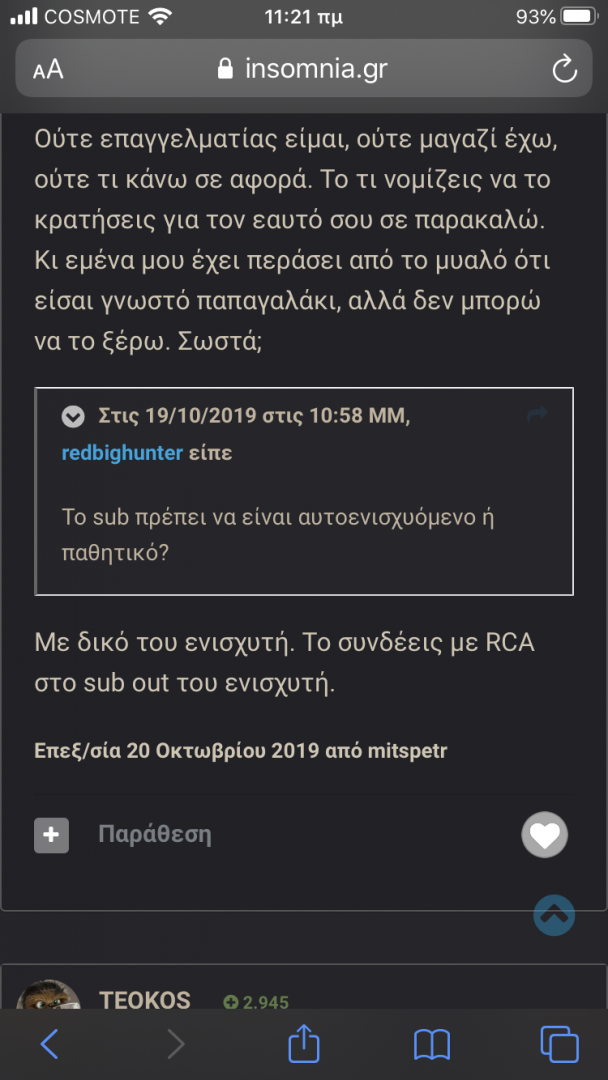Collapse the quoted redbighunter post
Screen dimensions: 608x1080
click(x=73, y=416)
